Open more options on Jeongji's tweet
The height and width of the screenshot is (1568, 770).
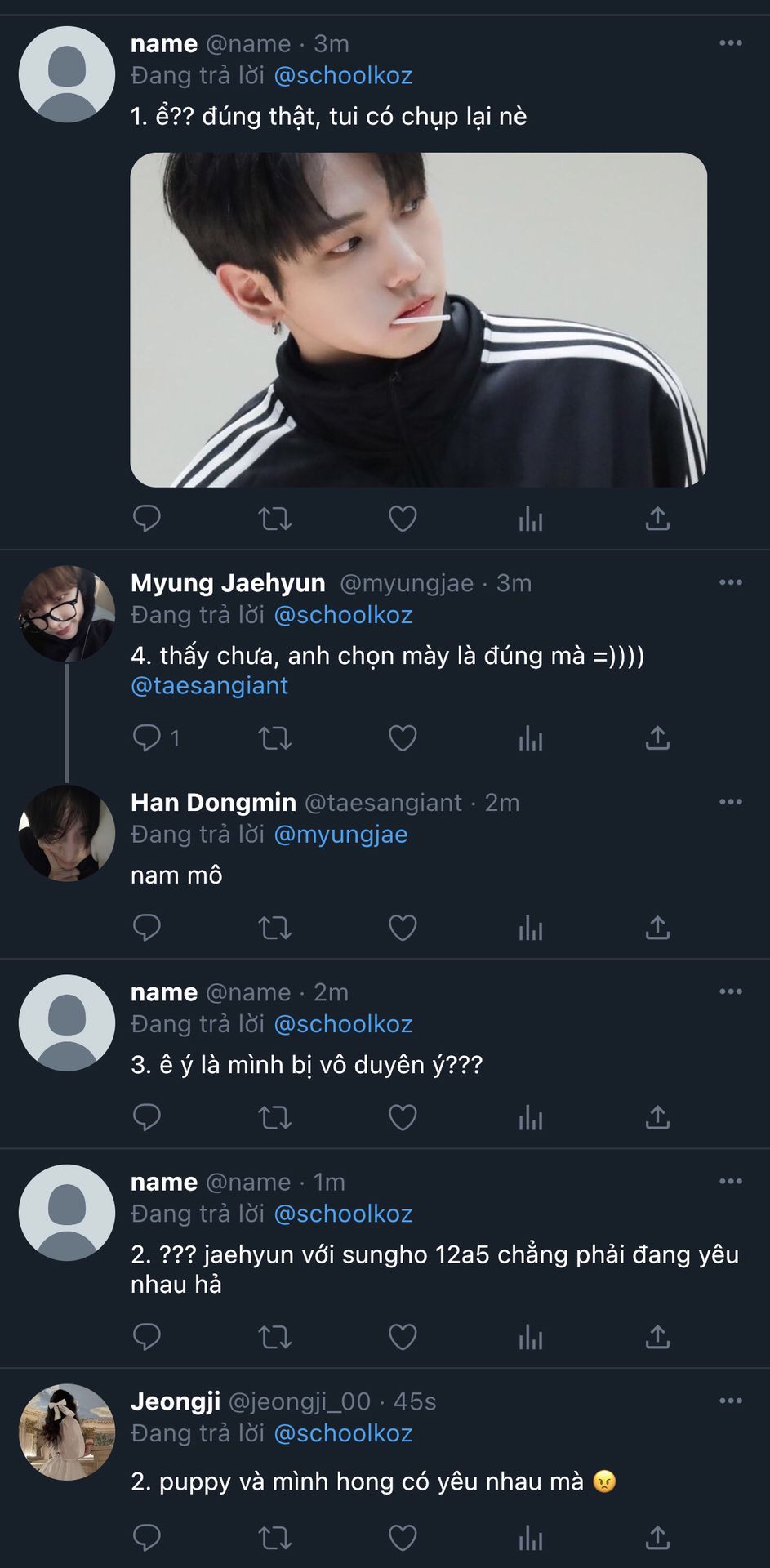[731, 1401]
